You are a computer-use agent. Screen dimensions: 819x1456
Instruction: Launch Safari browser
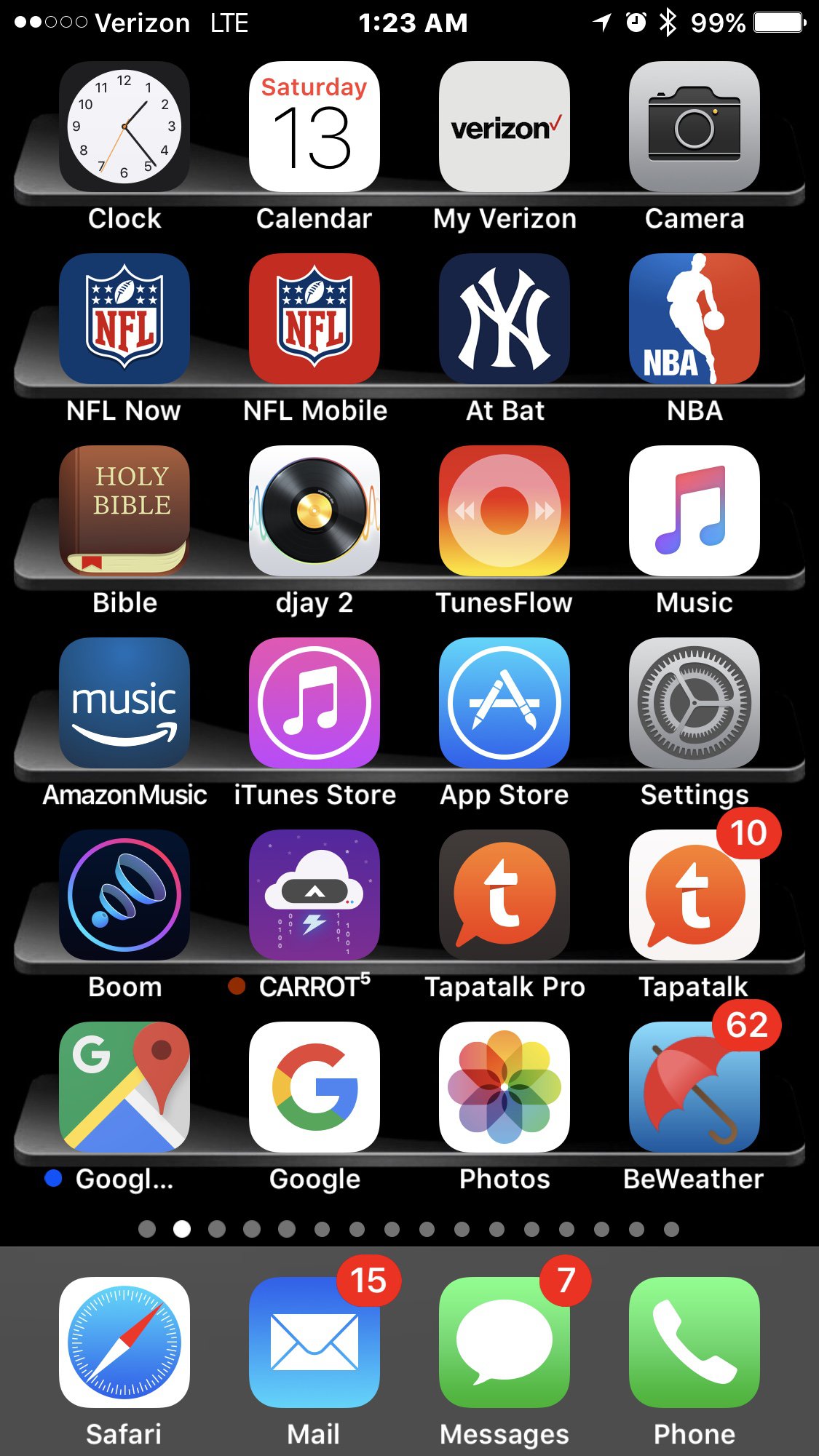click(x=124, y=1342)
